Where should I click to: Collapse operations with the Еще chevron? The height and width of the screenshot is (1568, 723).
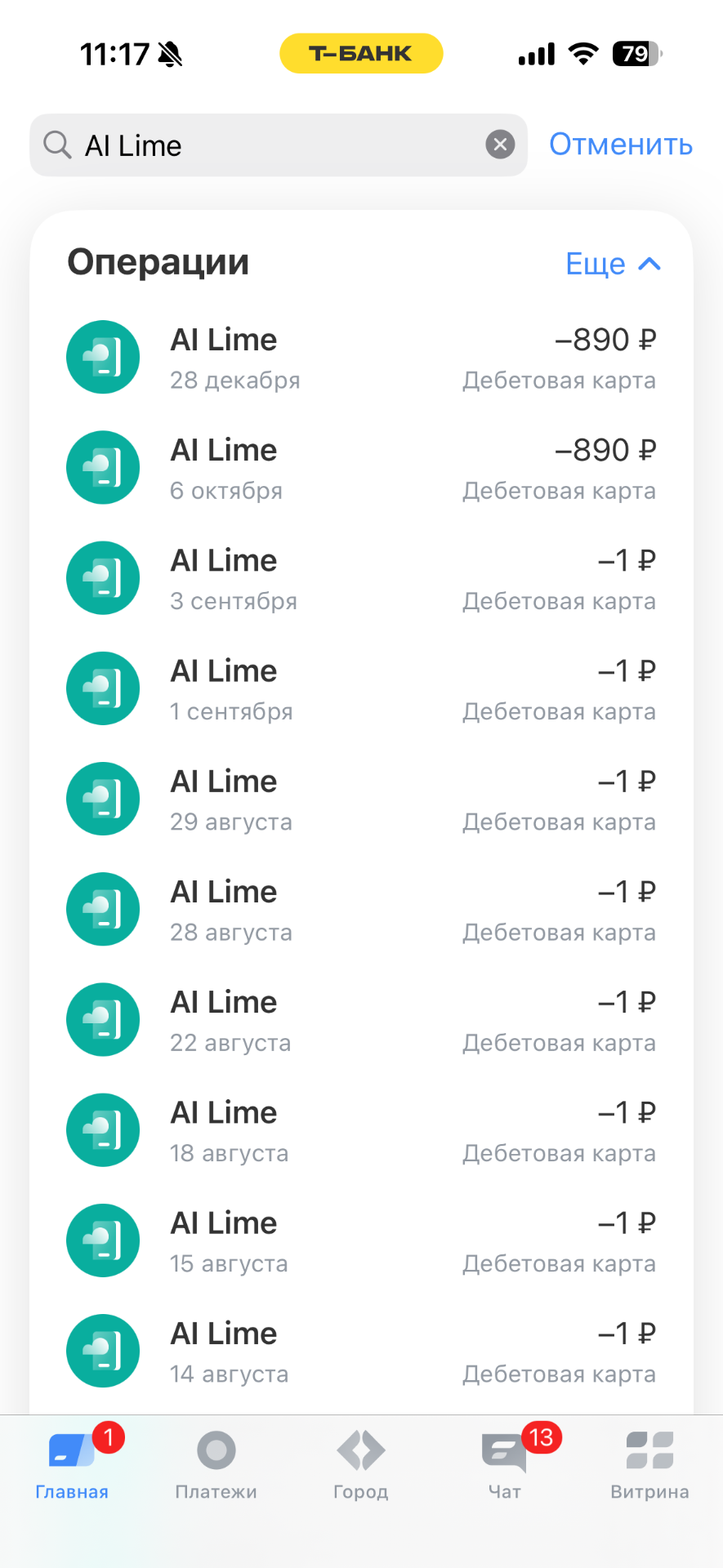pos(614,264)
